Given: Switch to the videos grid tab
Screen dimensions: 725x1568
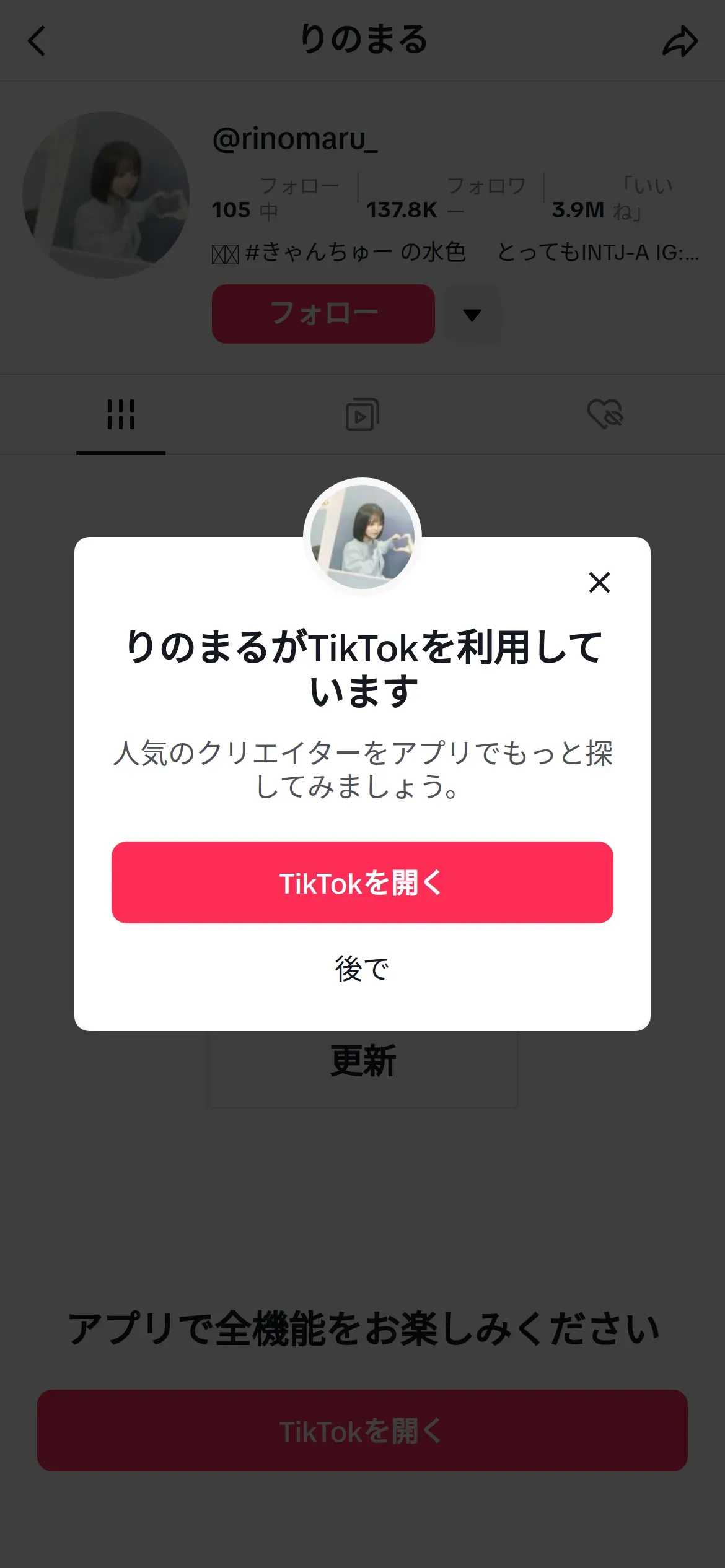Looking at the screenshot, I should click(x=121, y=414).
